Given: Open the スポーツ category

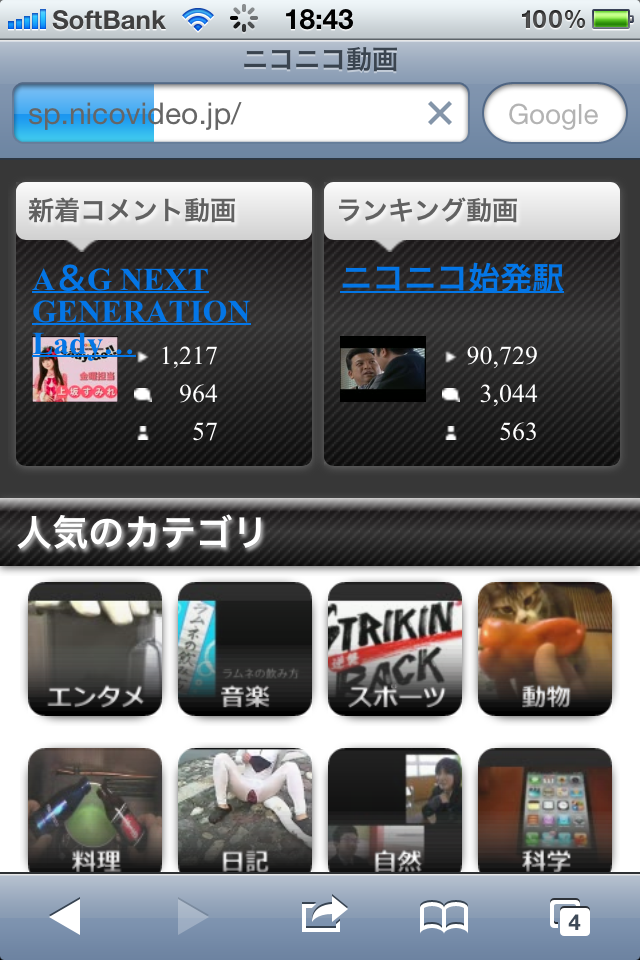Looking at the screenshot, I should point(395,649).
